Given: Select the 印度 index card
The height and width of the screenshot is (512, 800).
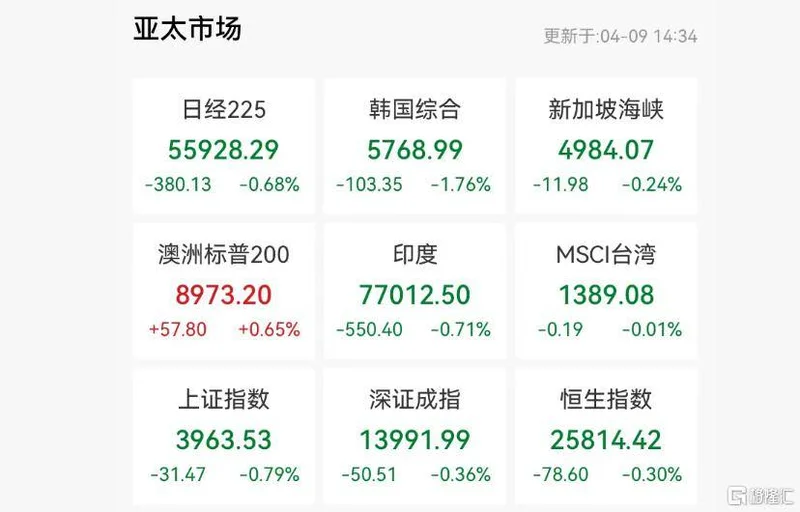Looking at the screenshot, I should click(414, 292).
